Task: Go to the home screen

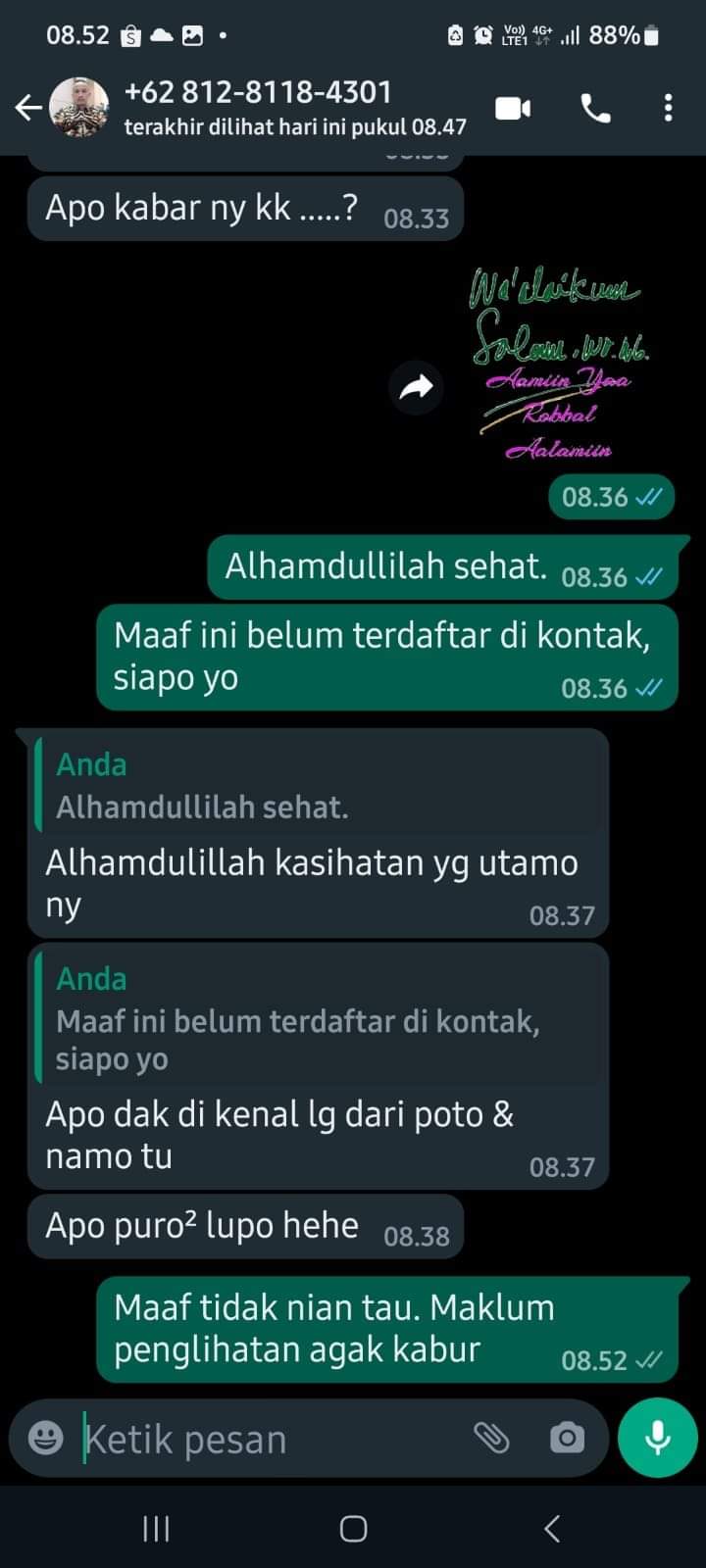Action: (x=353, y=1528)
